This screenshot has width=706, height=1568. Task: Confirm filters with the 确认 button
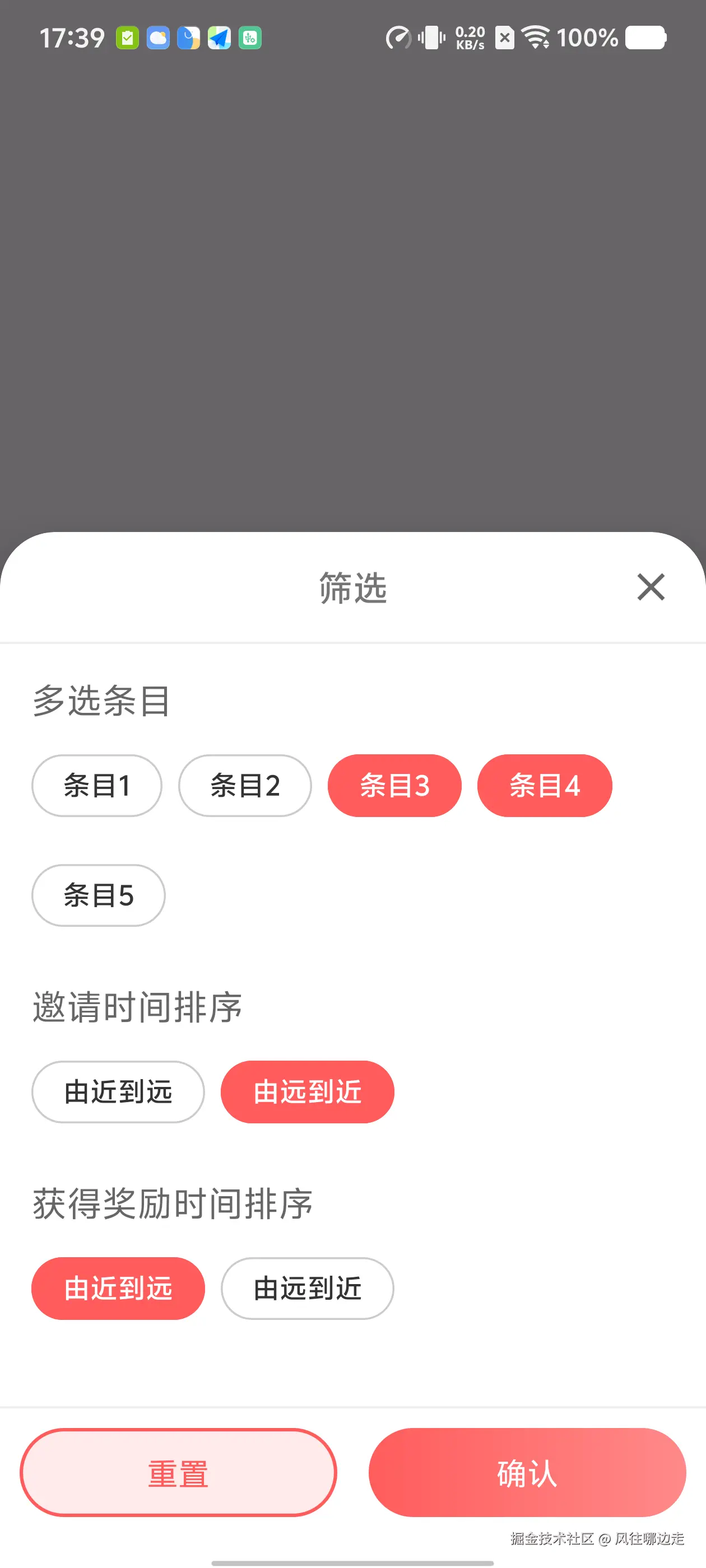point(526,1472)
